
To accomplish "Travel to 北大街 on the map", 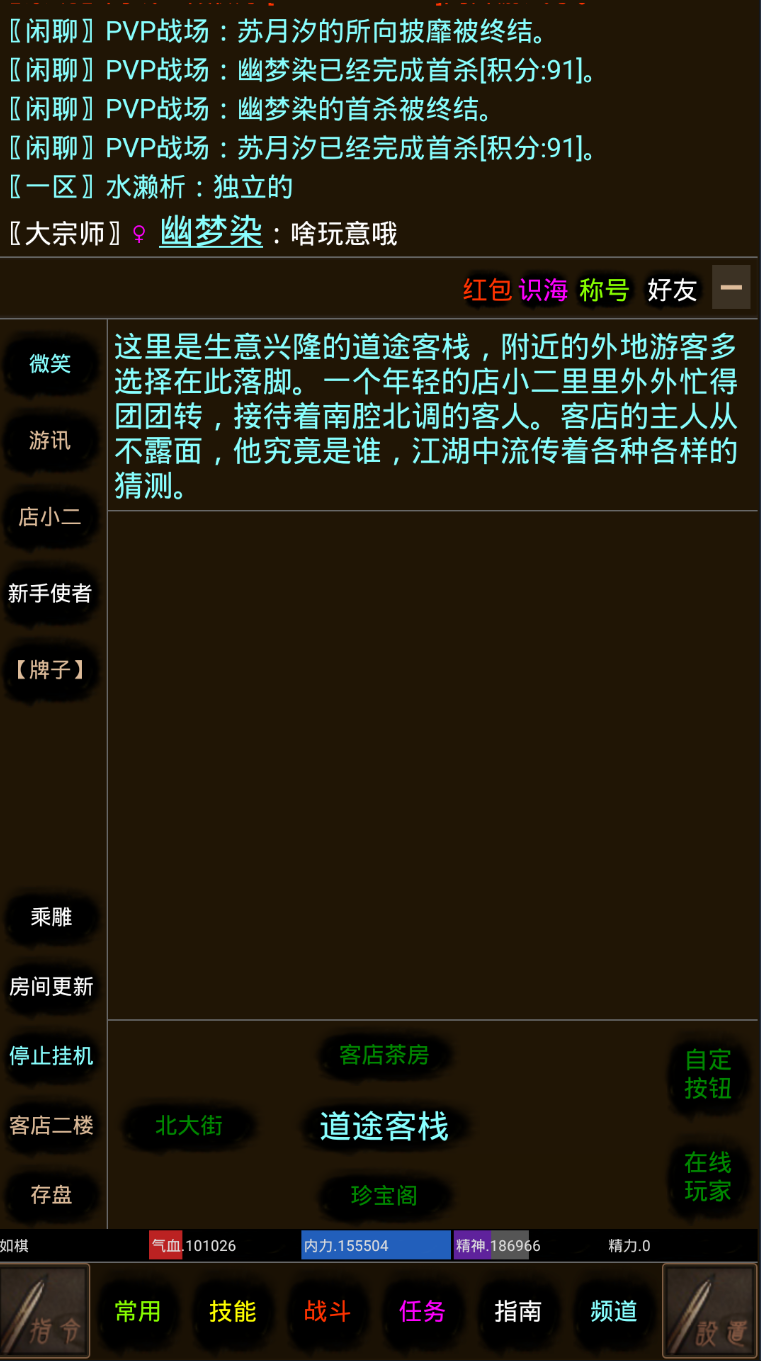I will point(188,1126).
